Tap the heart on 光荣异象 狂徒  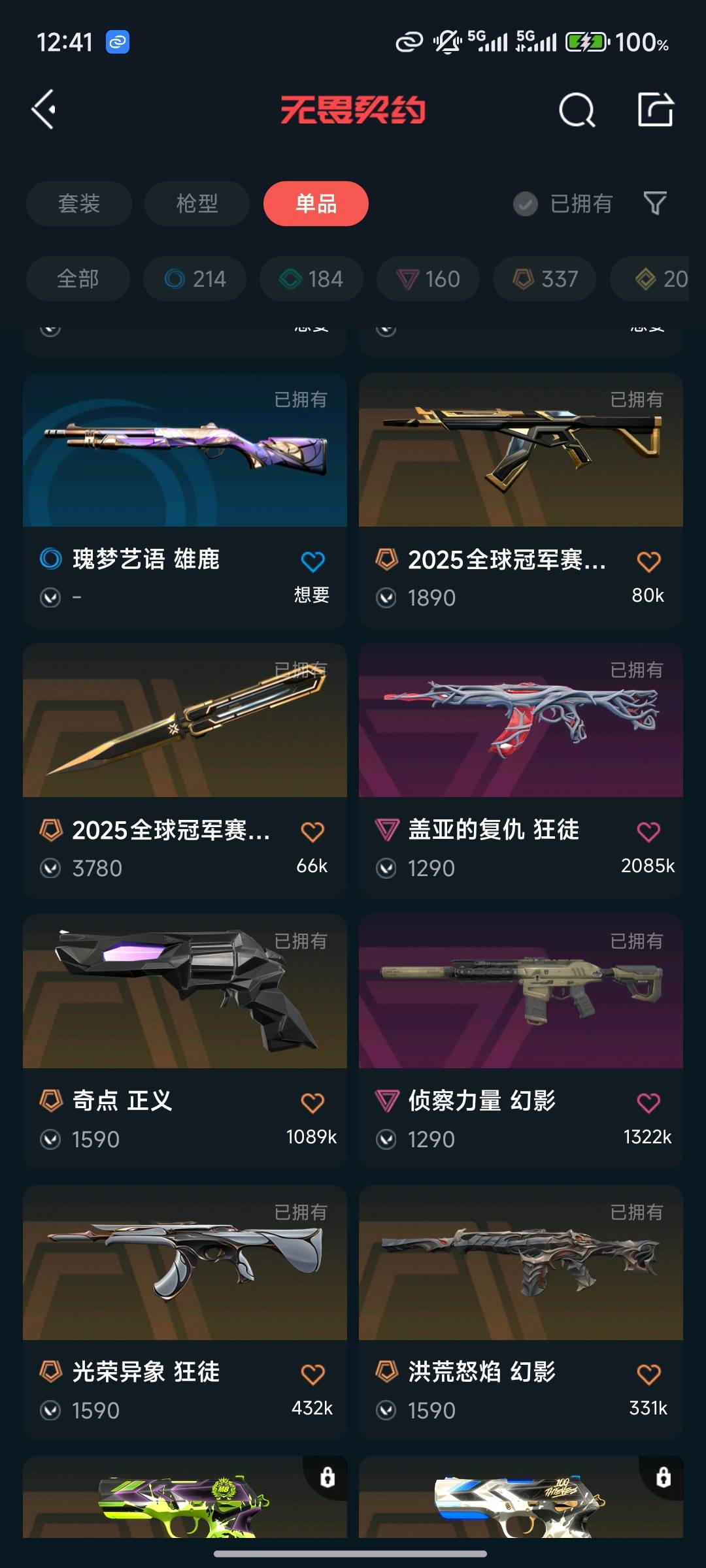click(312, 1374)
